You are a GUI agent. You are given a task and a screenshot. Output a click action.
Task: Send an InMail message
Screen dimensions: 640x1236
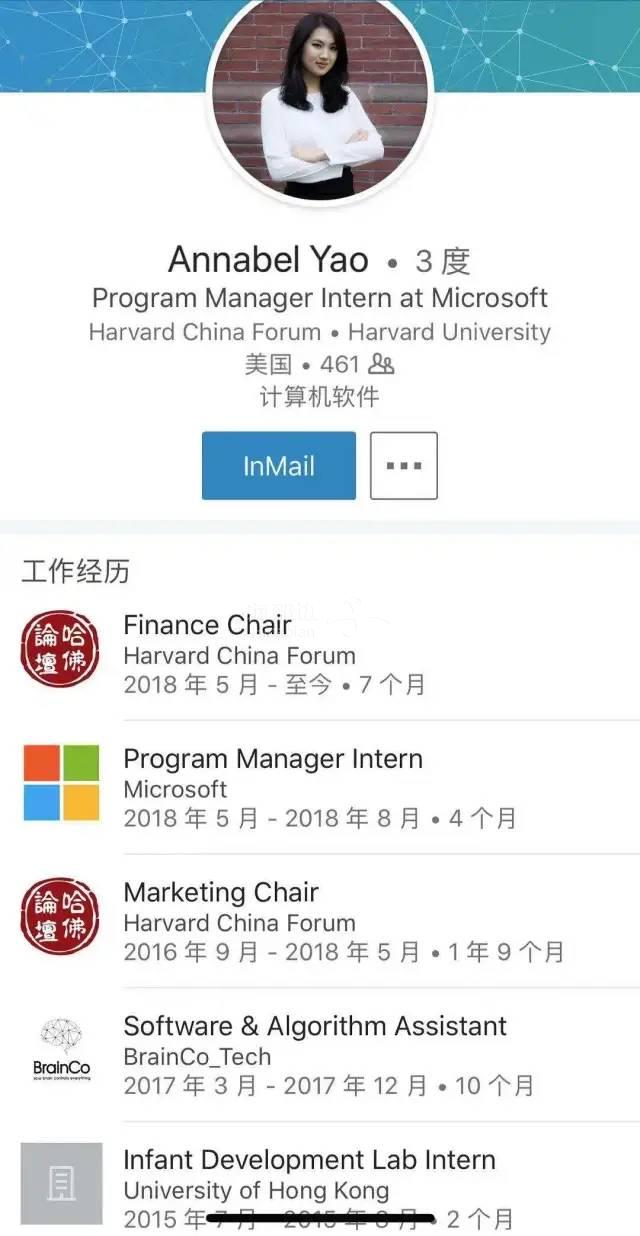point(278,466)
